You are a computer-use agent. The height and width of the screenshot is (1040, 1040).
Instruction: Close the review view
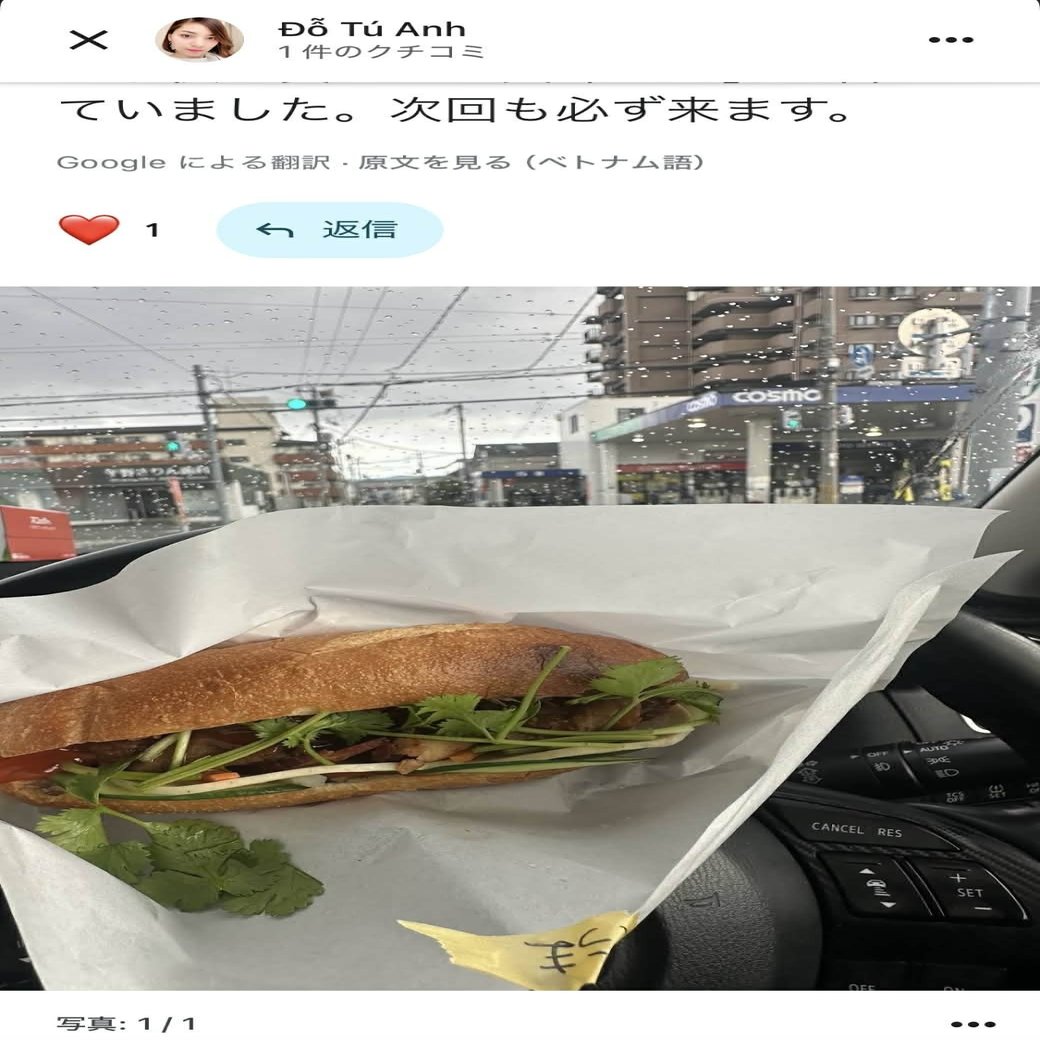[88, 40]
